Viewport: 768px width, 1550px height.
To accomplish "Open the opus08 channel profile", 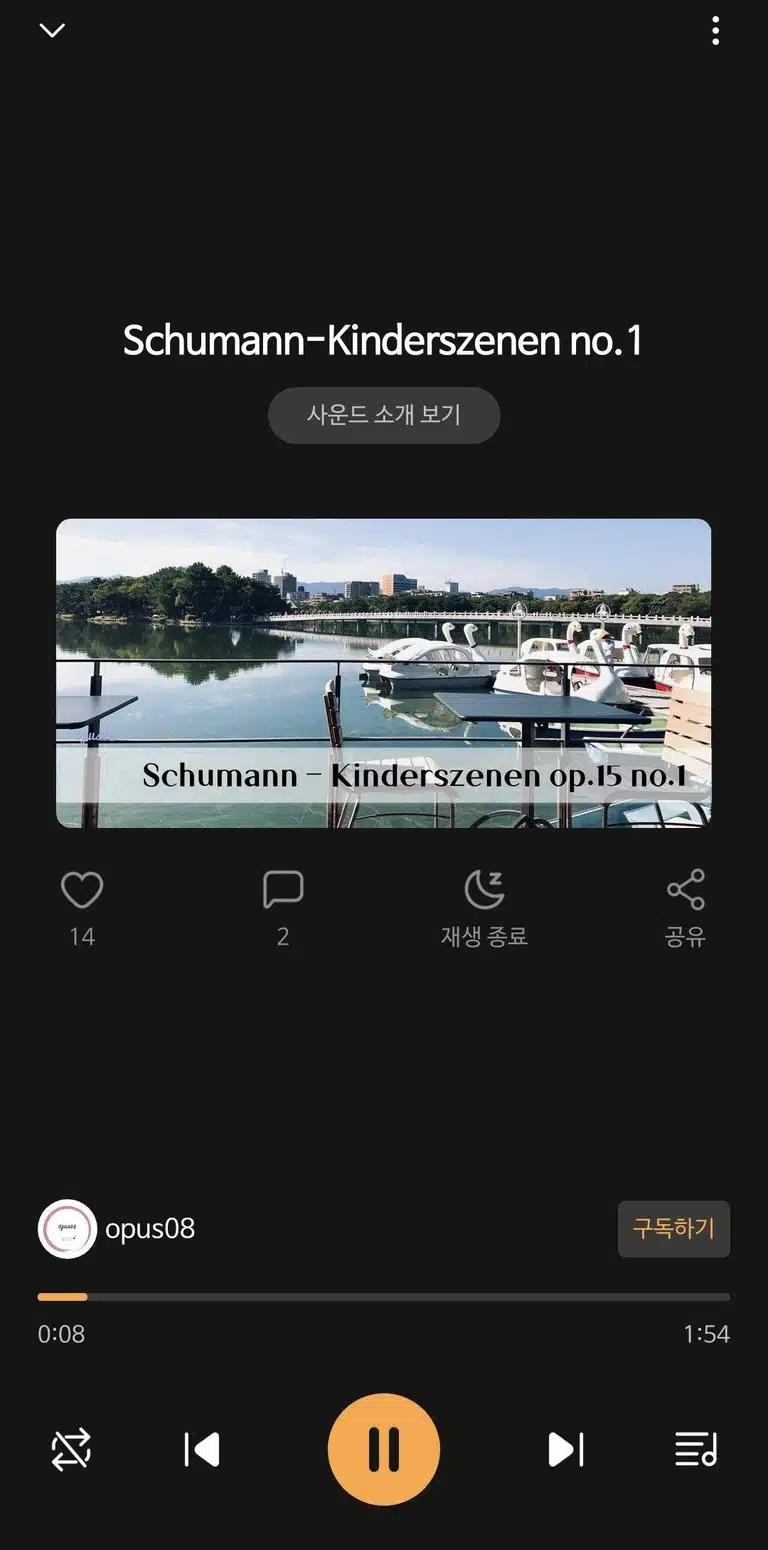I will 117,1229.
